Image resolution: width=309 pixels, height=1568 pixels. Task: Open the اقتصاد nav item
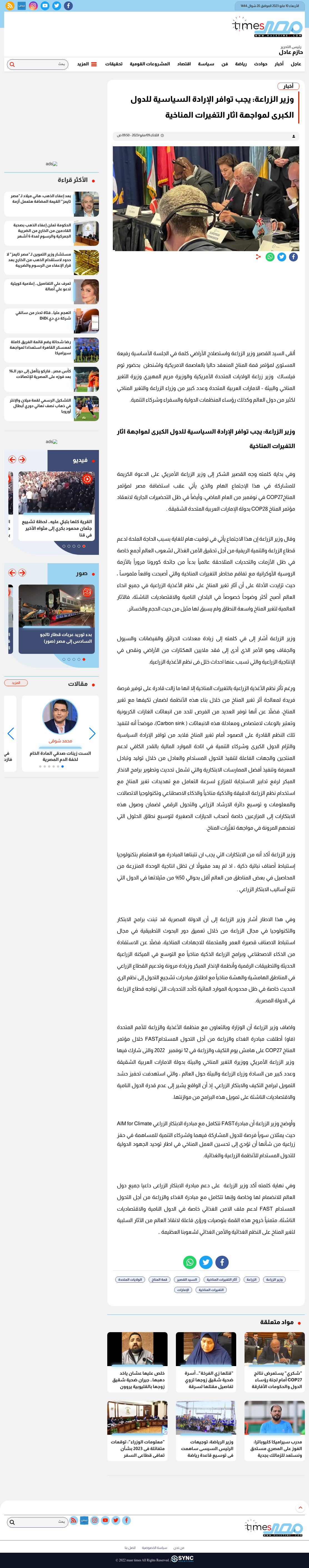coord(184,64)
